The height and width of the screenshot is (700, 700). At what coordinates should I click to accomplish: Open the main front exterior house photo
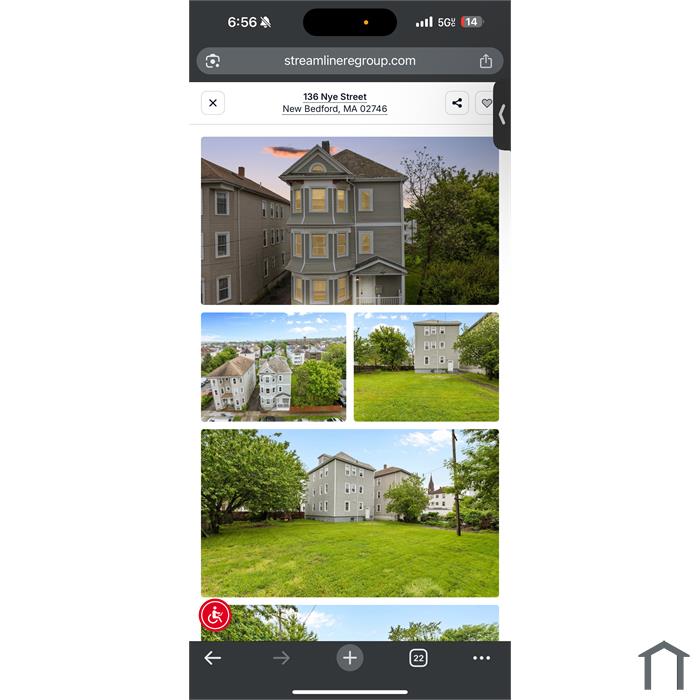coord(349,220)
